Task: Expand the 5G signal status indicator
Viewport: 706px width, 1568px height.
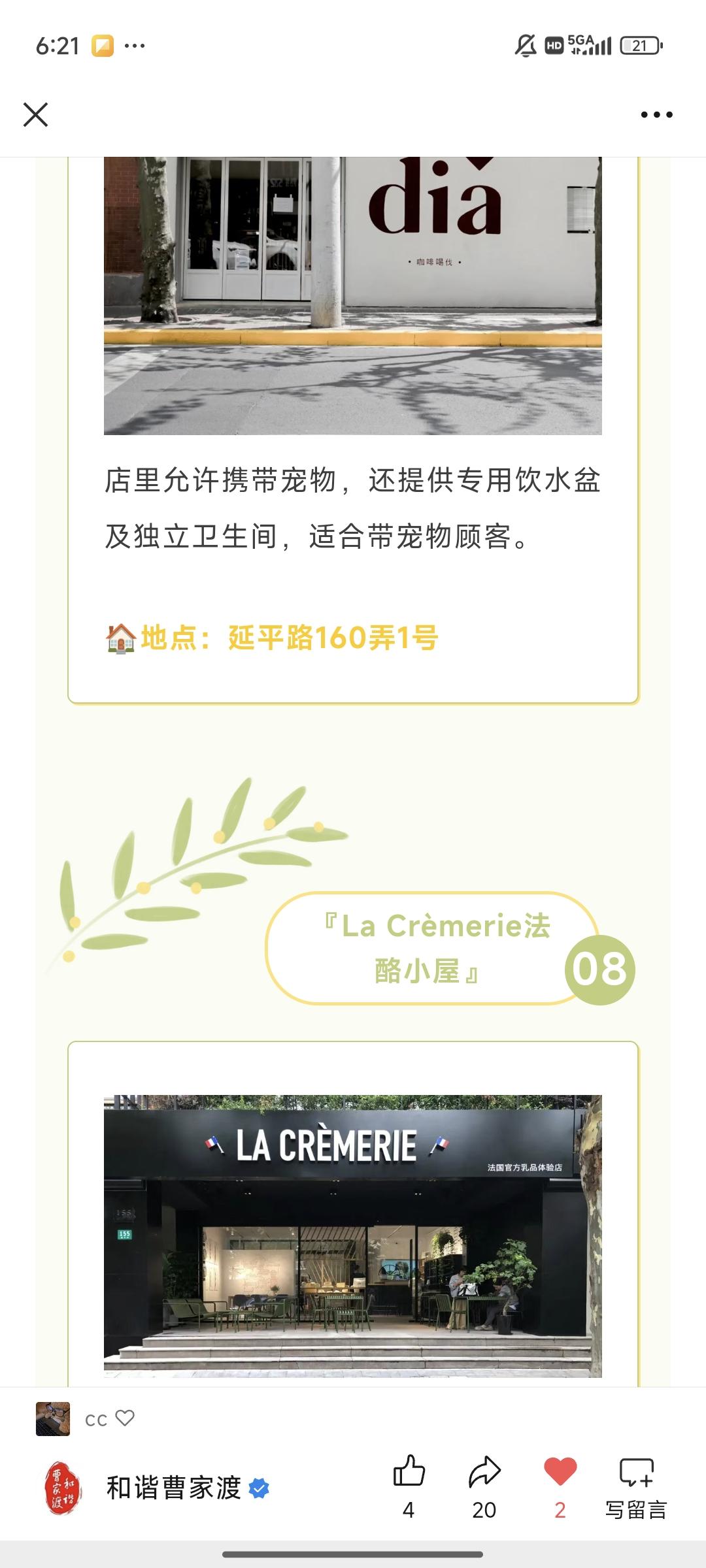Action: 589,44
